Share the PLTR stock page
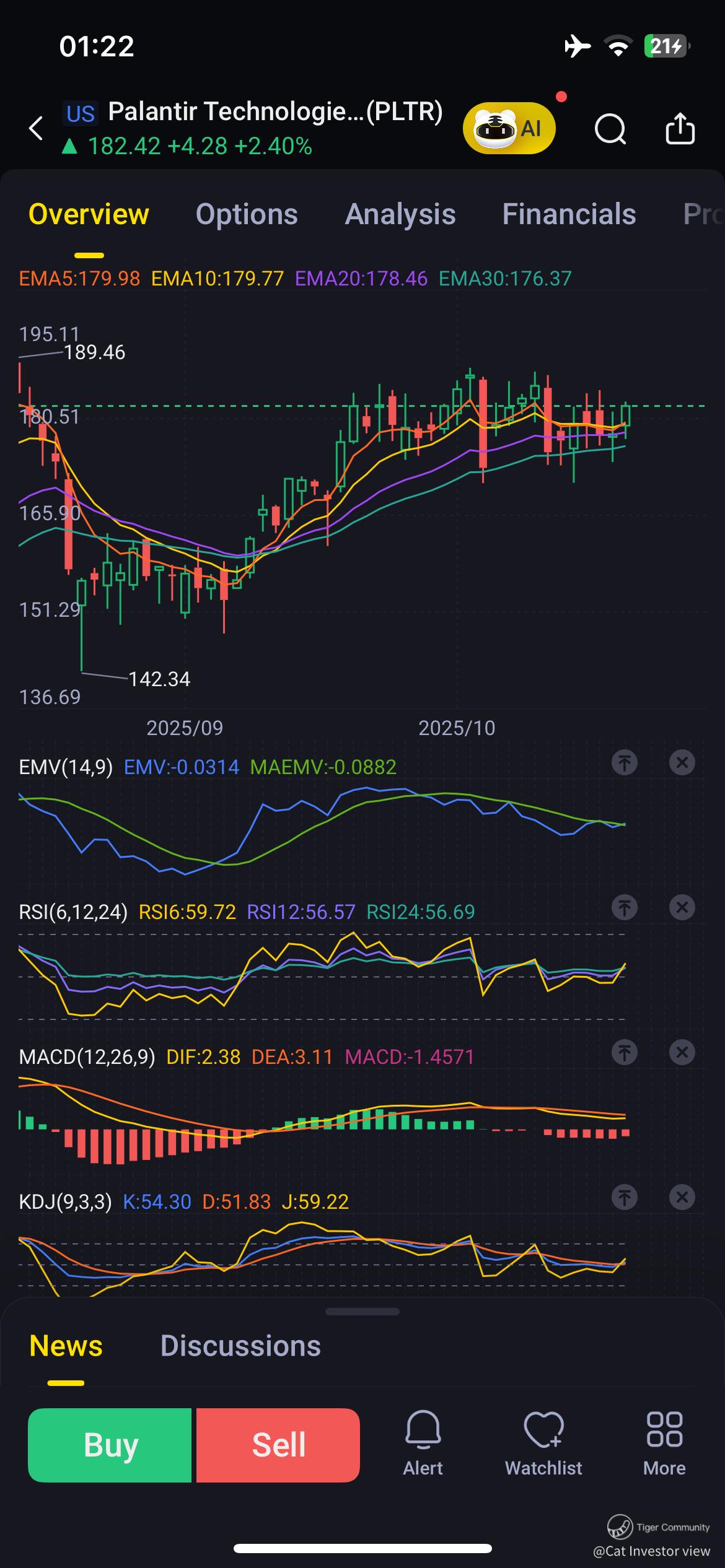This screenshot has width=725, height=1568. pyautogui.click(x=680, y=129)
